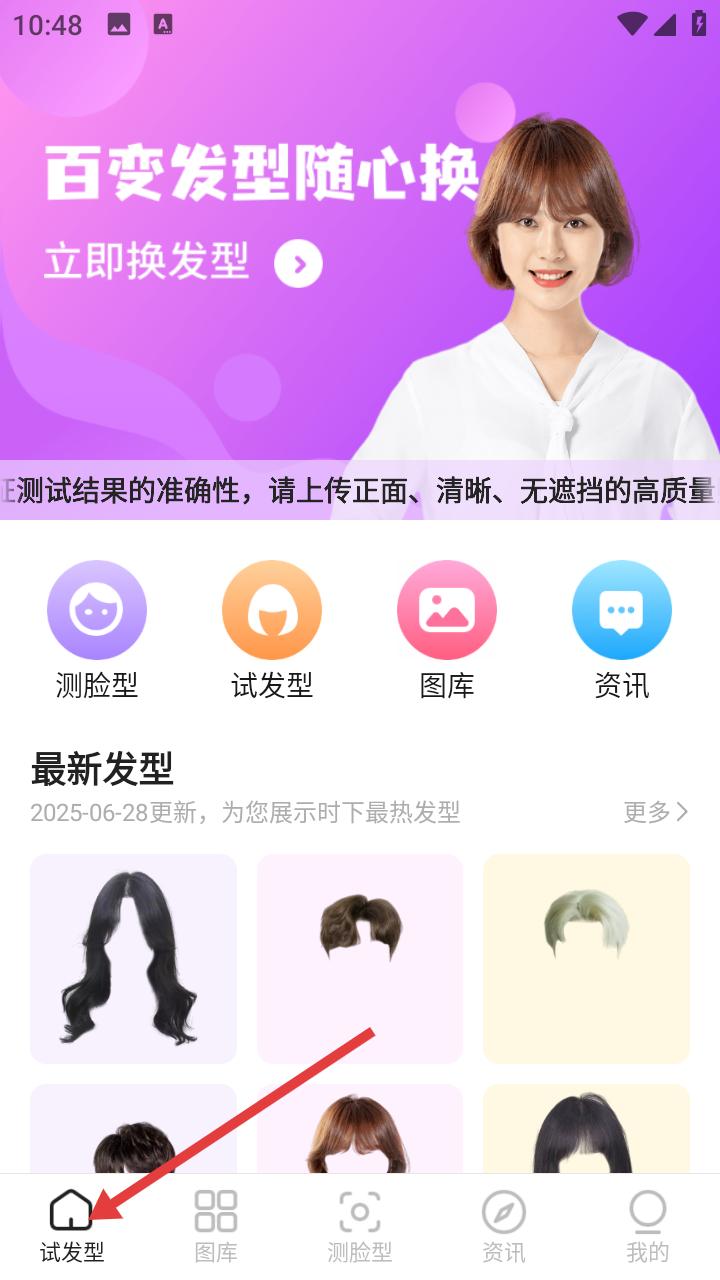Image resolution: width=720 pixels, height=1280 pixels.
Task: Switch to the 试发型 bottom tab
Action: (x=72, y=1226)
